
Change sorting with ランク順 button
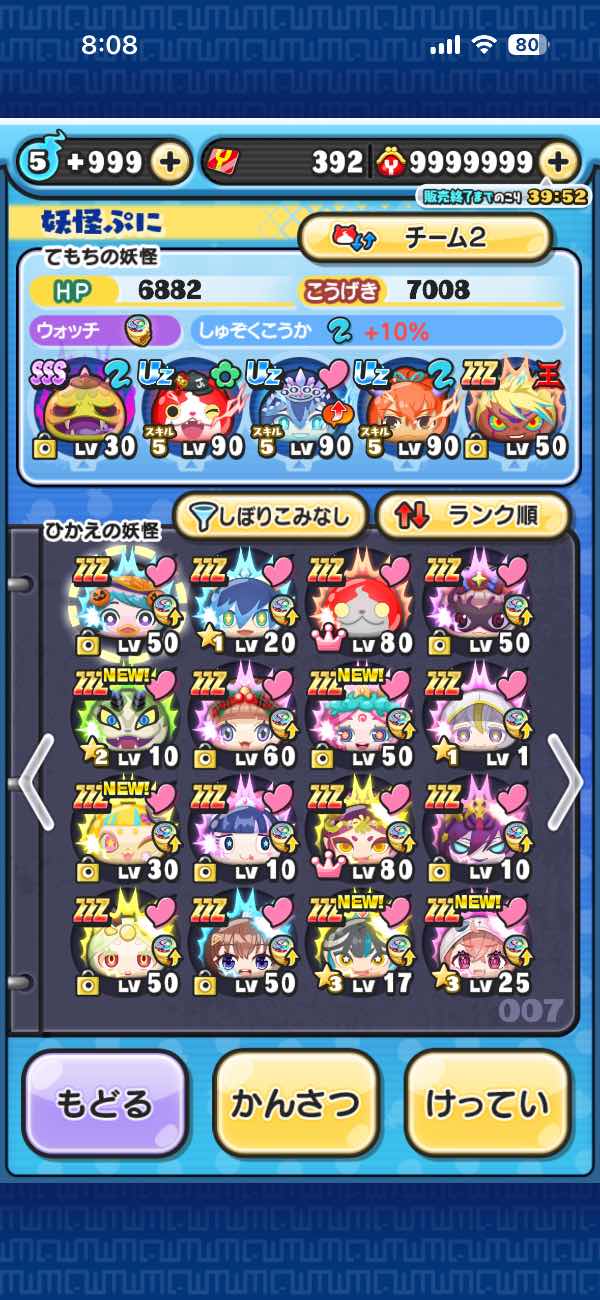pyautogui.click(x=473, y=516)
